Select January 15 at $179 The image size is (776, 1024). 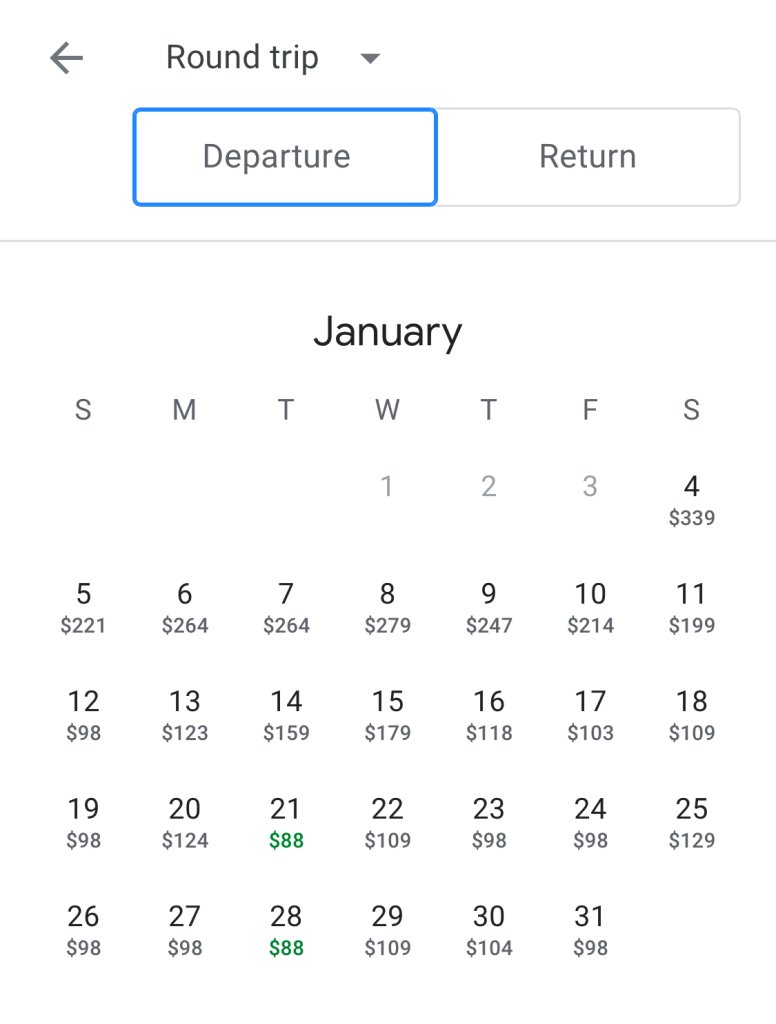(387, 714)
